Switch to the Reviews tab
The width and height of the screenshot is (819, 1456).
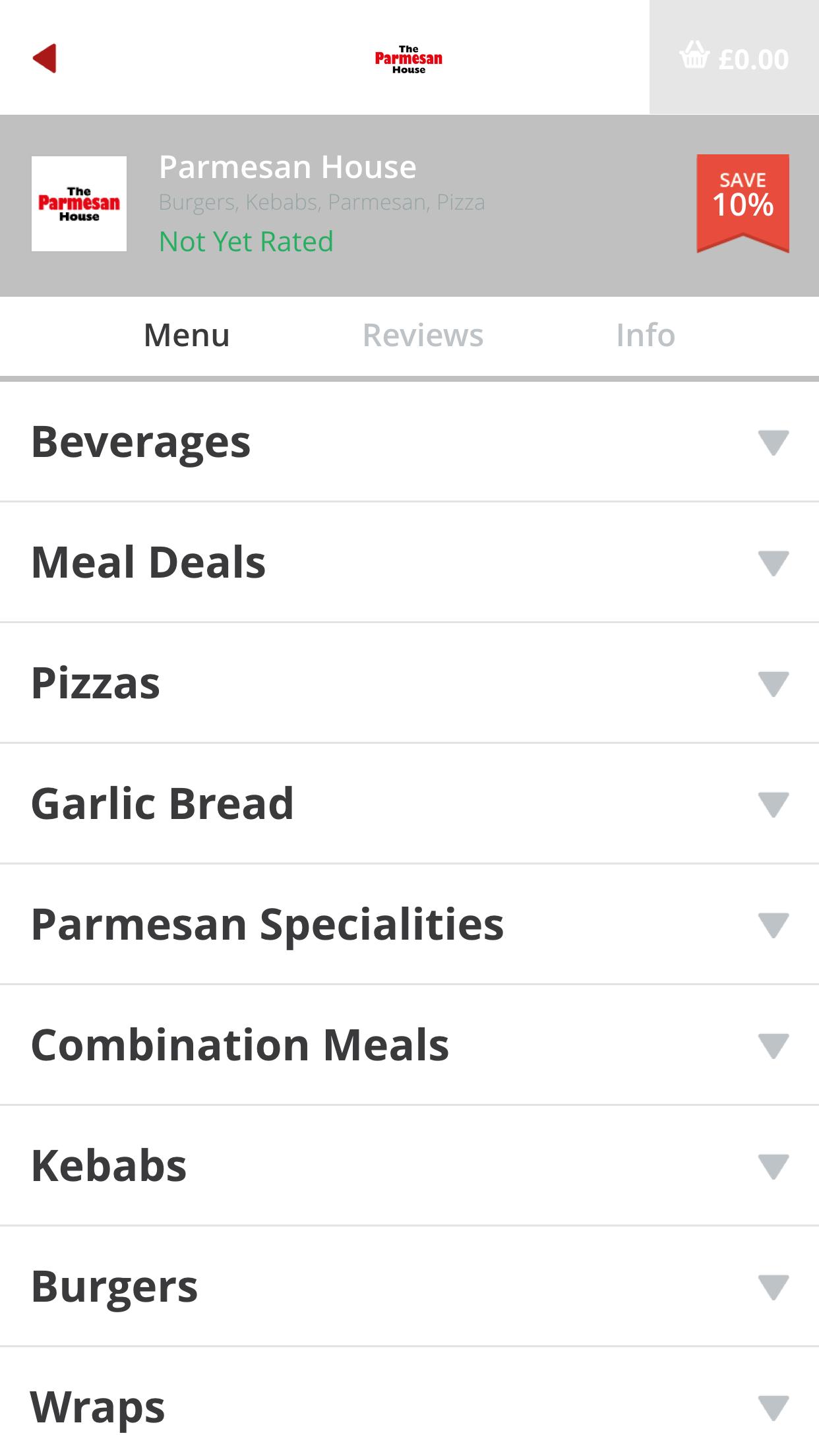[x=423, y=335]
